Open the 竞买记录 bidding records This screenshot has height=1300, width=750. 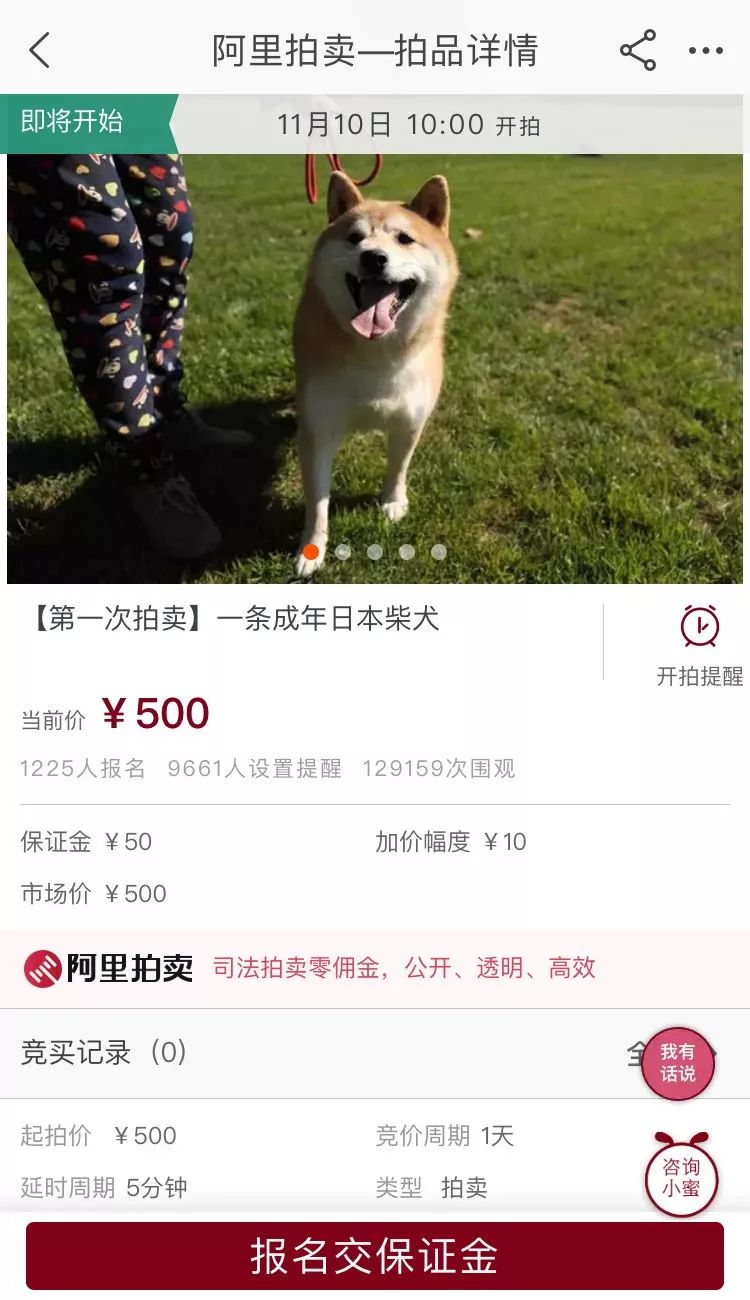coord(375,1053)
